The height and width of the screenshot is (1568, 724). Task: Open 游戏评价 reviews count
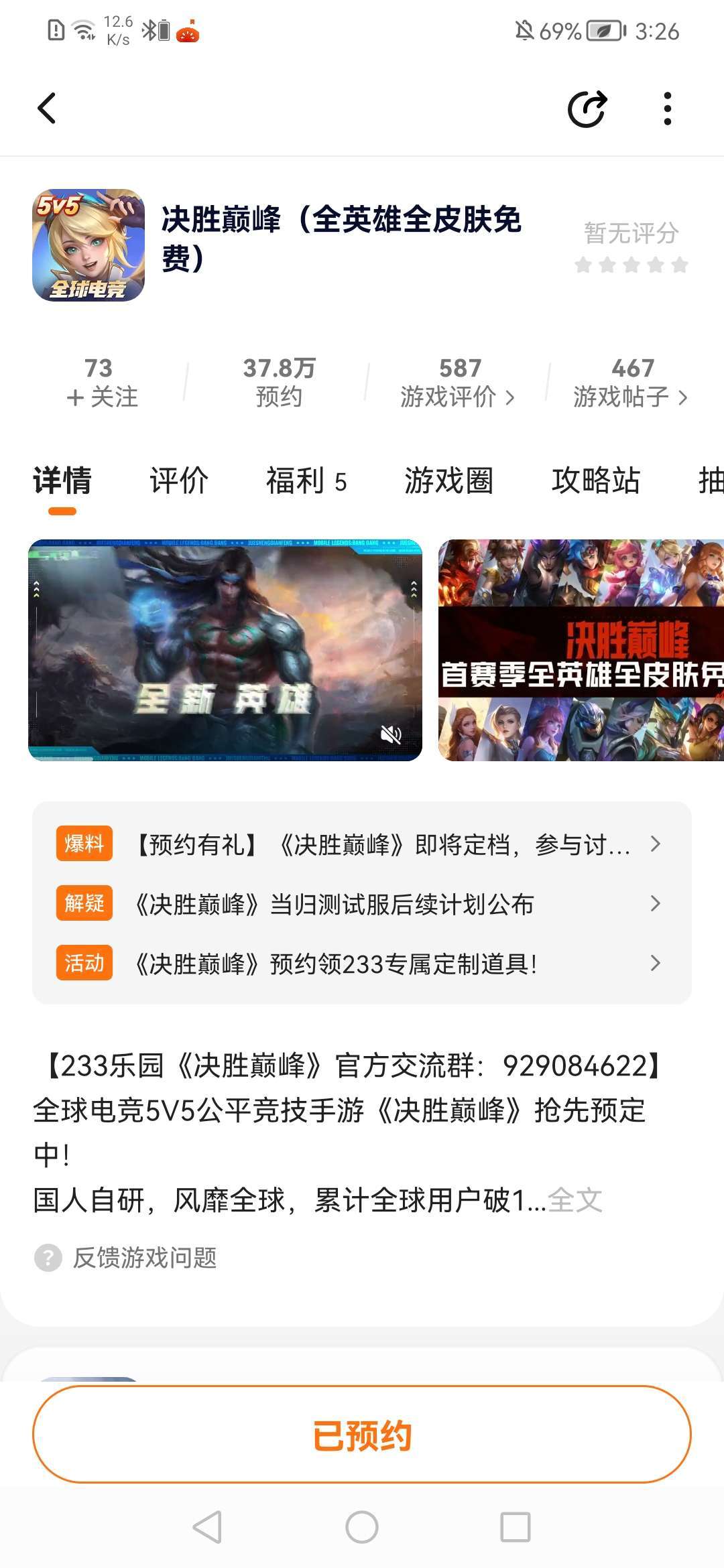tap(459, 383)
